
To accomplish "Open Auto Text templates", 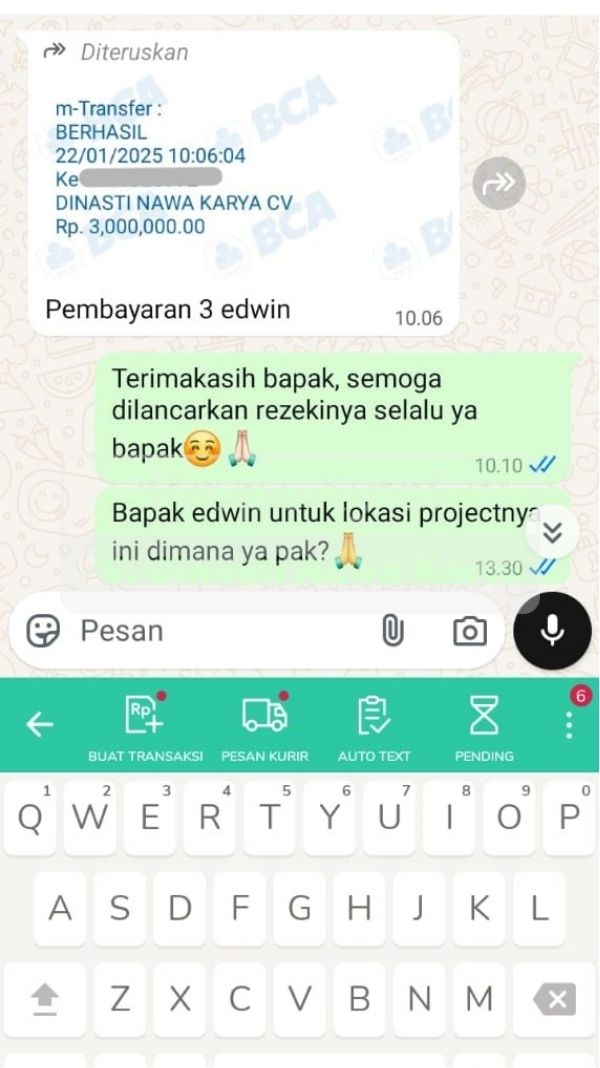I will click(374, 727).
